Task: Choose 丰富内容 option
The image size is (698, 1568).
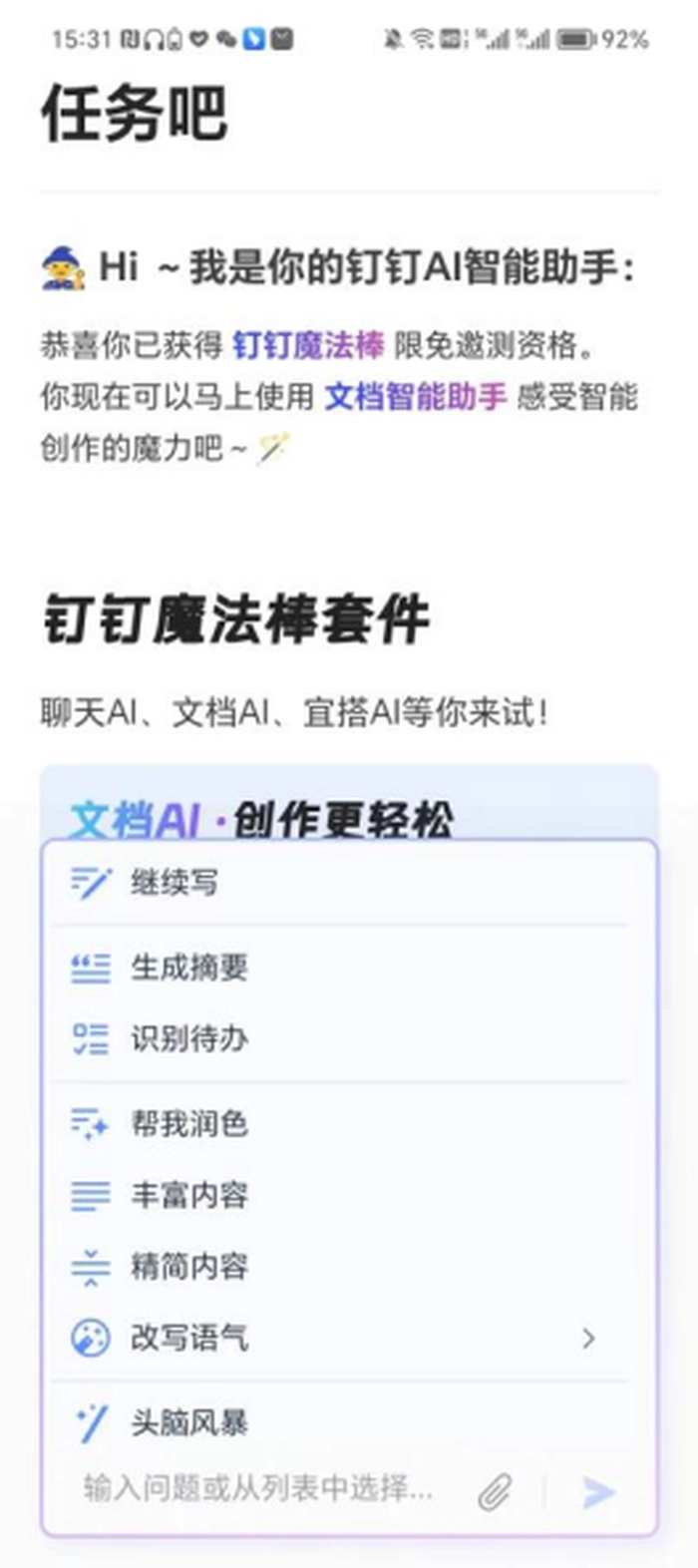Action: pyautogui.click(x=189, y=1195)
